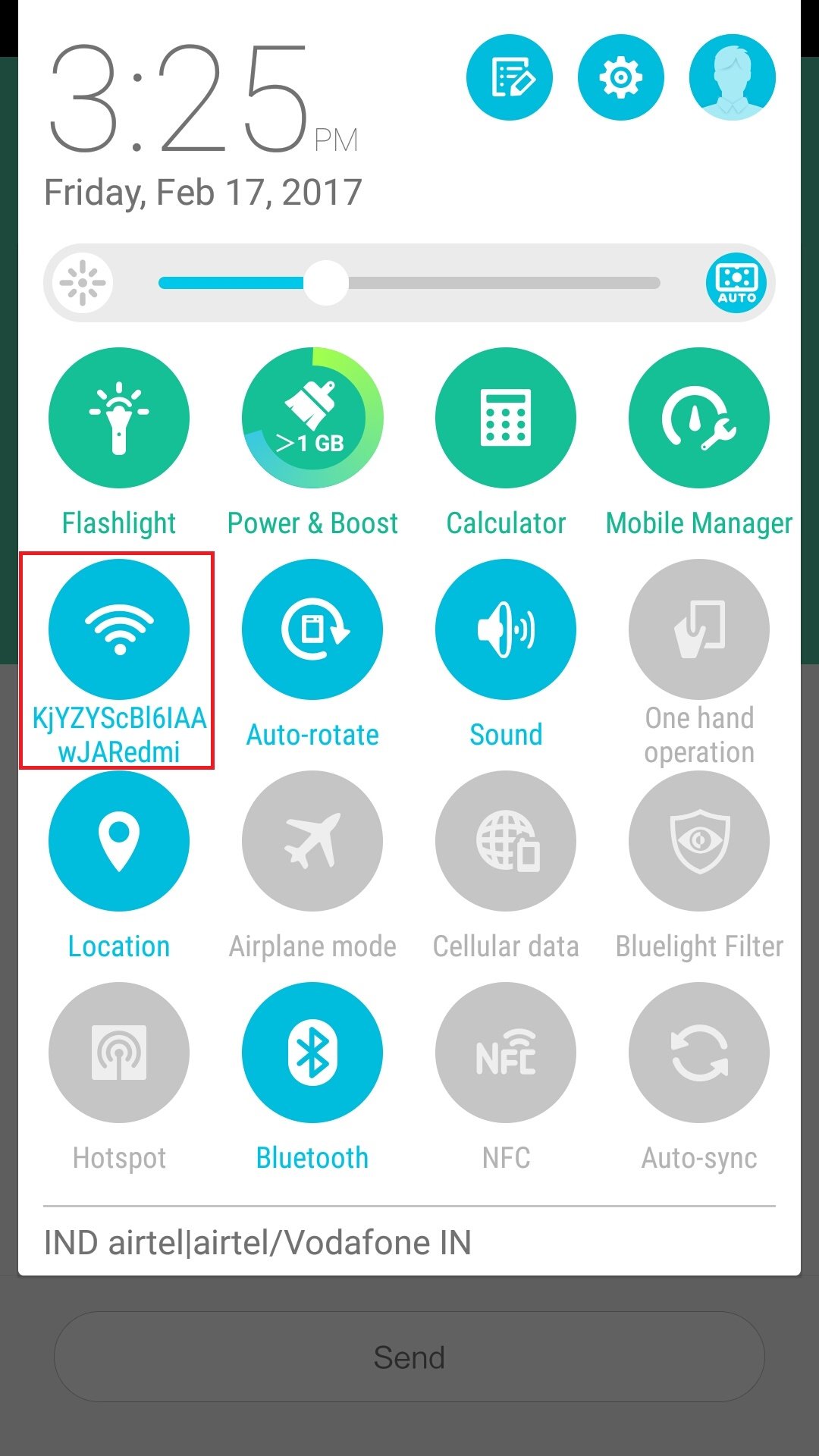Disable Bluetooth
The image size is (819, 1456).
point(312,1053)
